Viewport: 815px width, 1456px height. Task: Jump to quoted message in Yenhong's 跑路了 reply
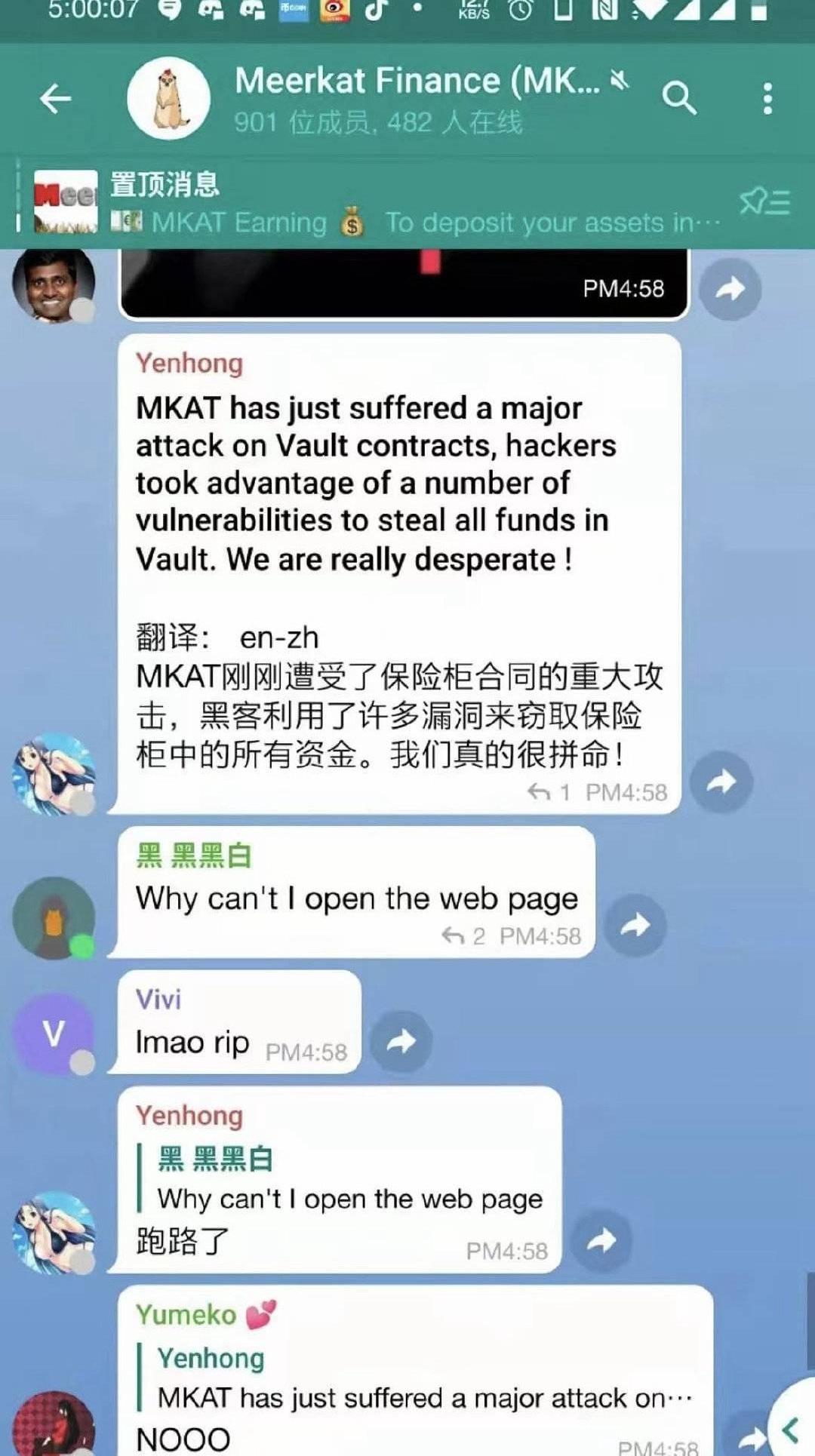point(349,1179)
